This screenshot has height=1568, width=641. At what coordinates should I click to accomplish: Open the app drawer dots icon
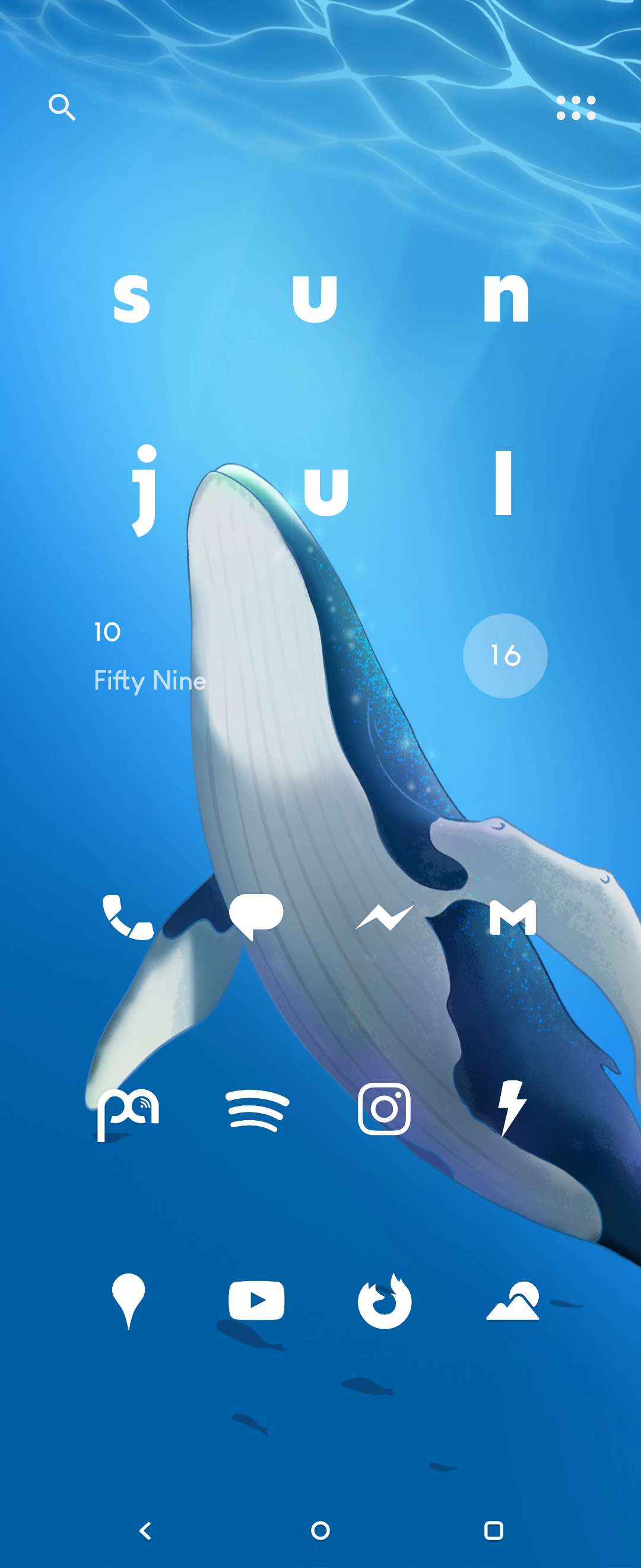[575, 108]
